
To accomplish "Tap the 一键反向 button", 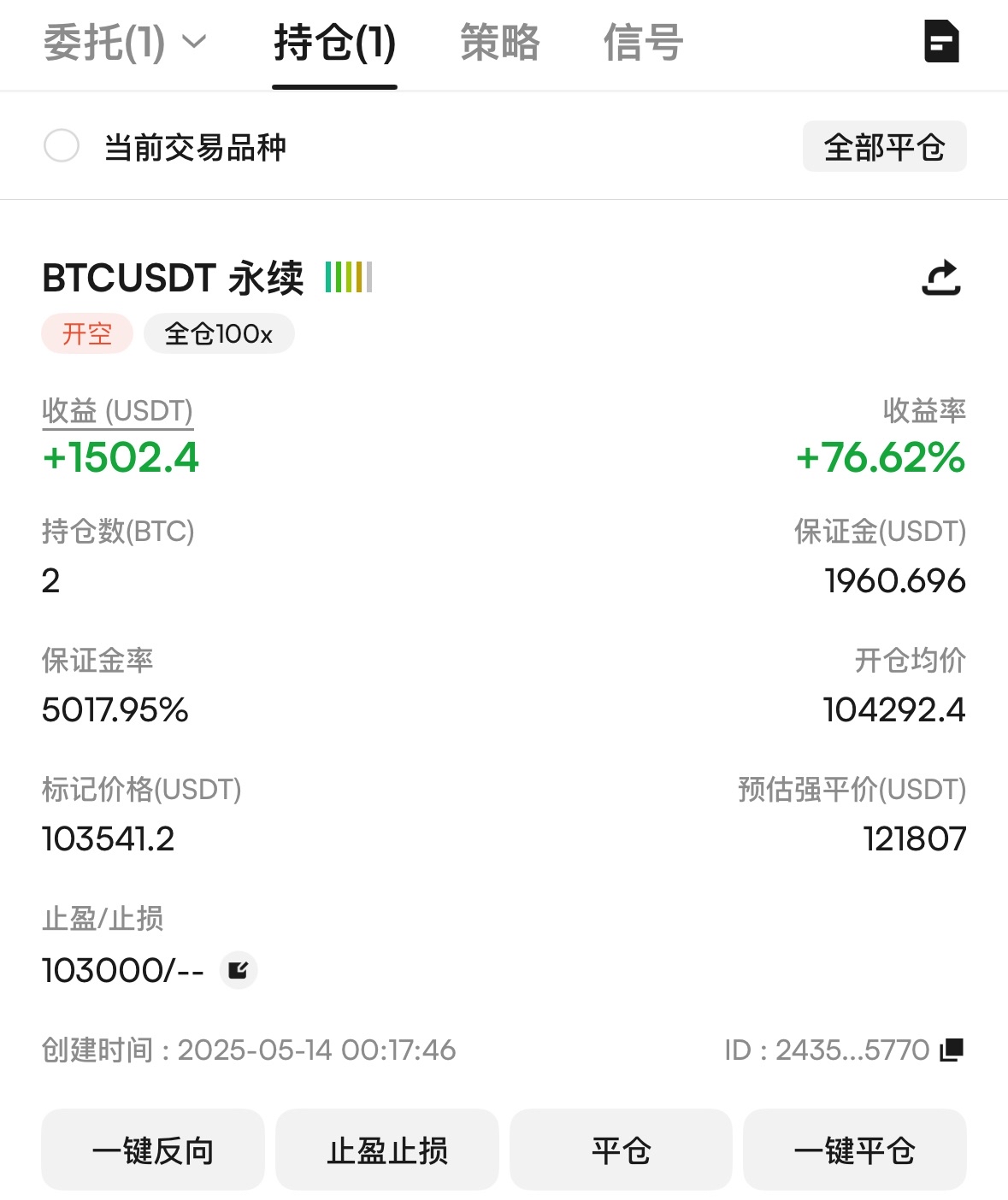I will click(153, 1150).
